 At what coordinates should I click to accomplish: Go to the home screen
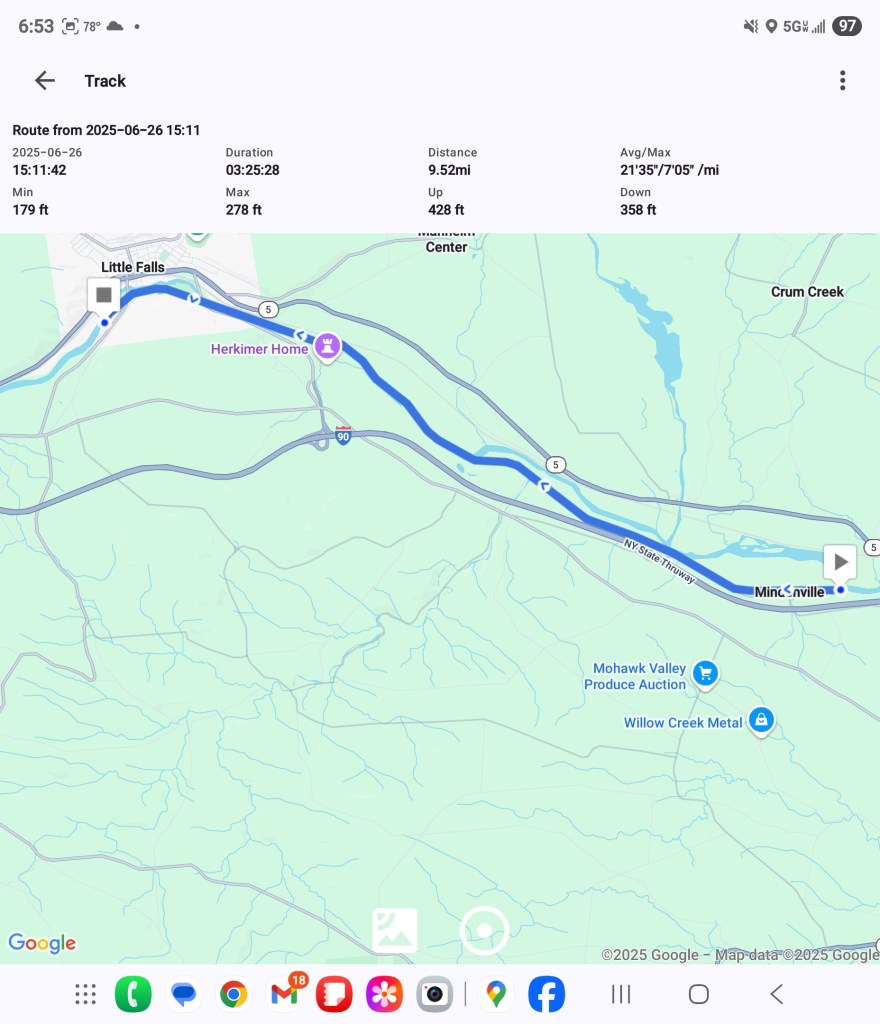[699, 994]
